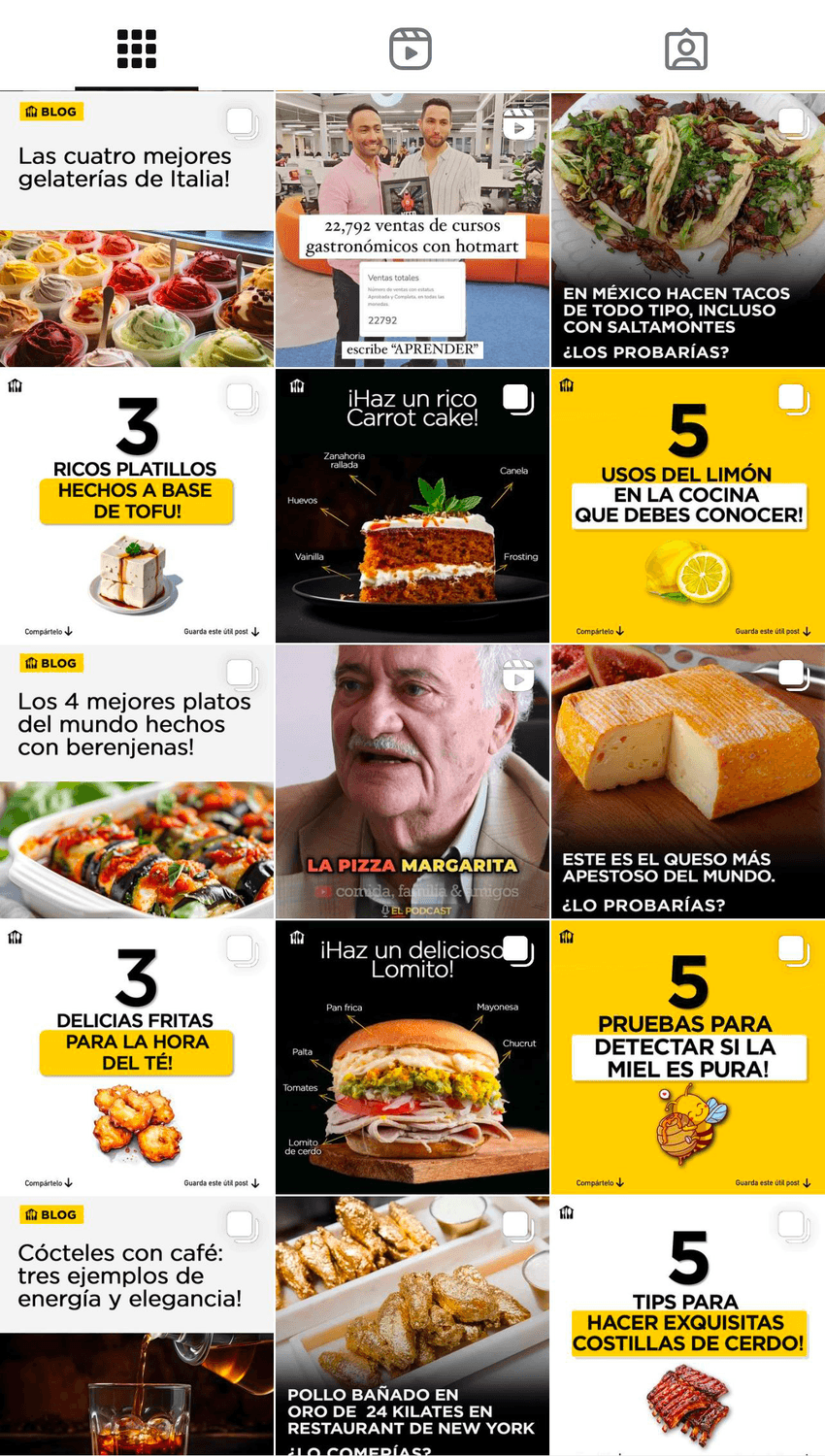Open the platos con berenjenas blog post

136,781
